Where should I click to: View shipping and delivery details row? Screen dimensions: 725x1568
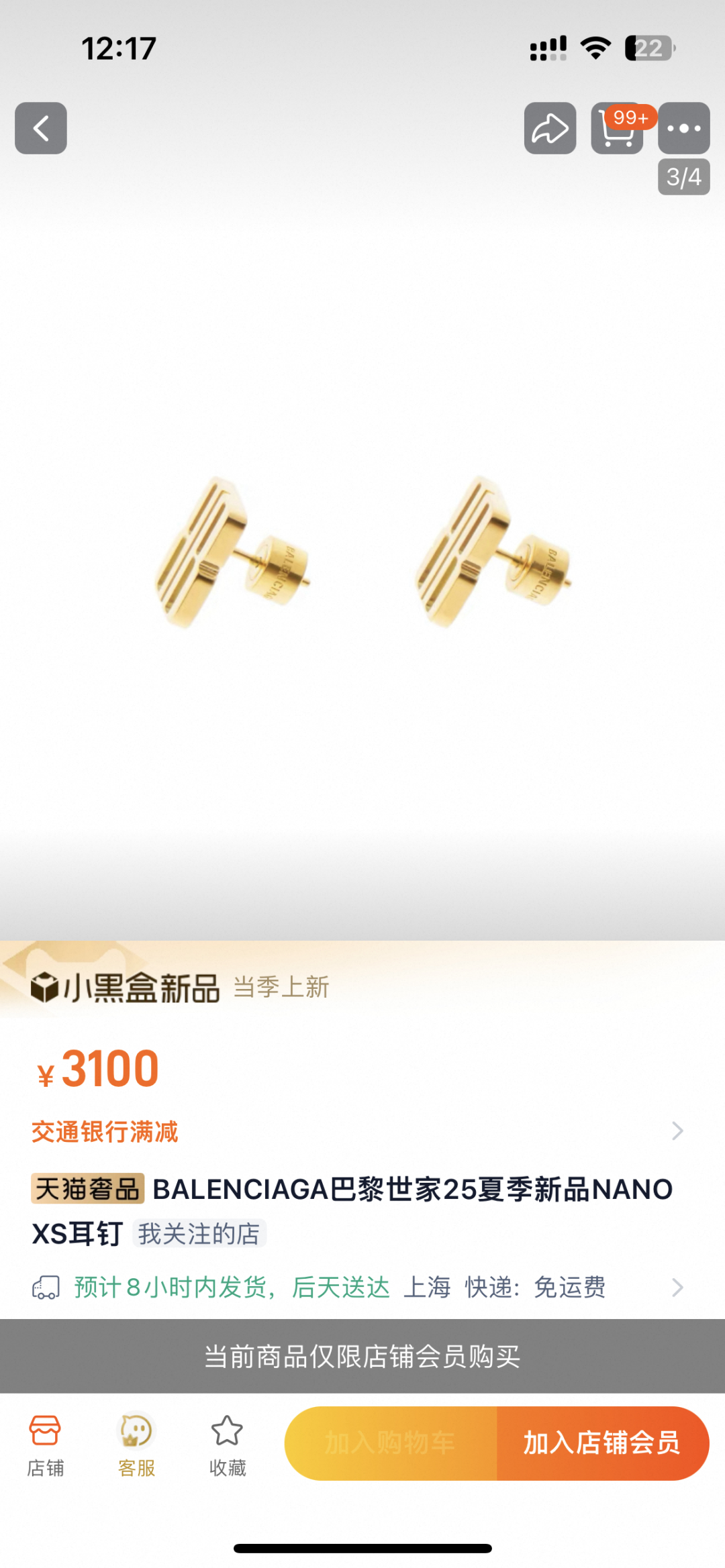pos(356,1287)
